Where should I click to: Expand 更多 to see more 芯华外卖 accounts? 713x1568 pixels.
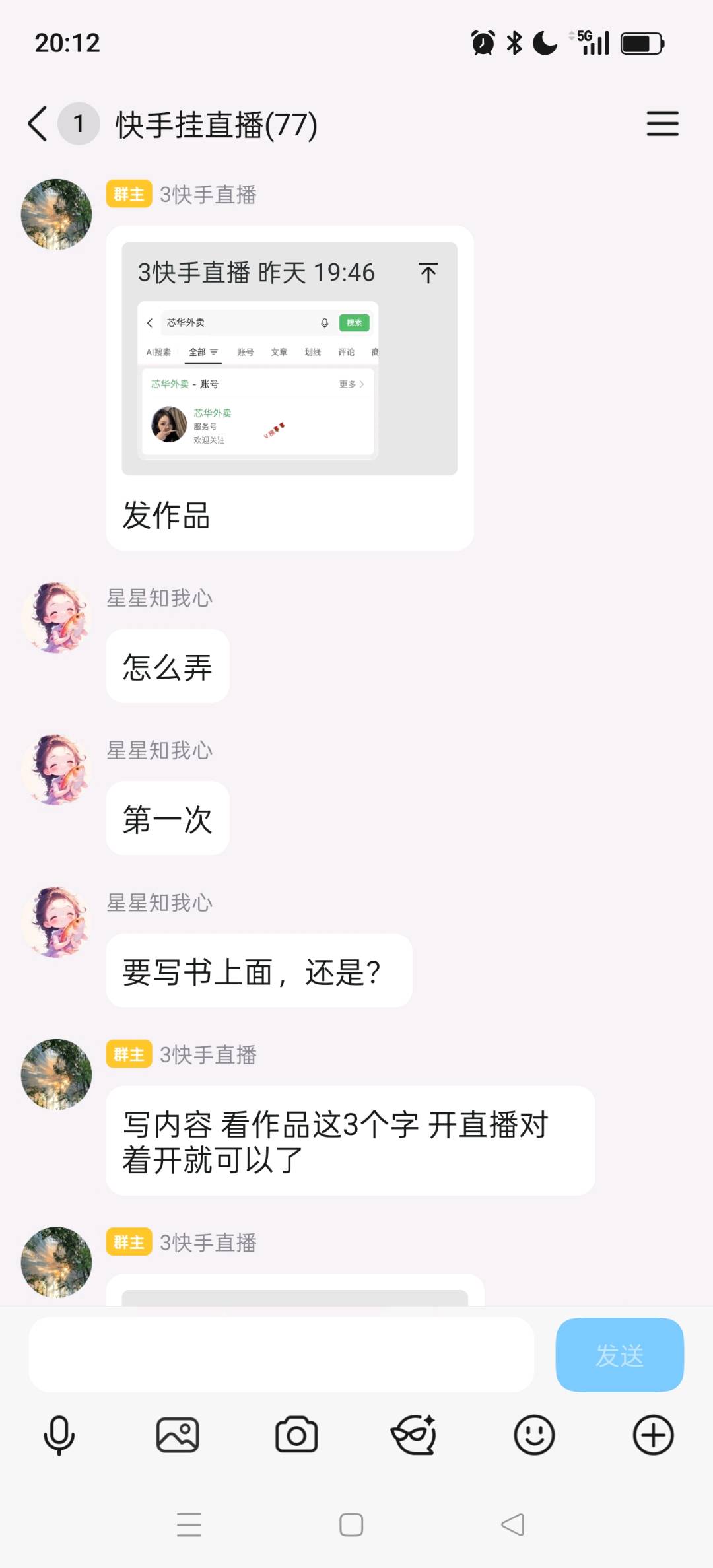point(350,384)
